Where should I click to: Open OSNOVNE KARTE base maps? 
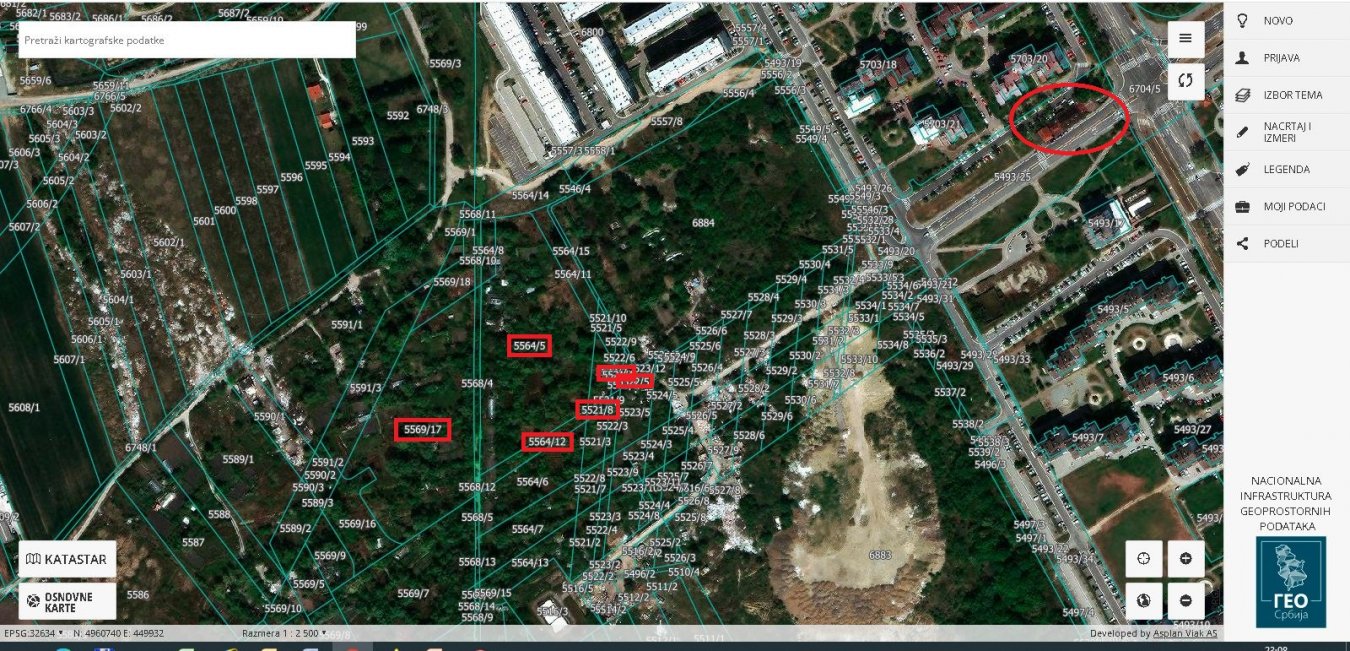click(67, 602)
